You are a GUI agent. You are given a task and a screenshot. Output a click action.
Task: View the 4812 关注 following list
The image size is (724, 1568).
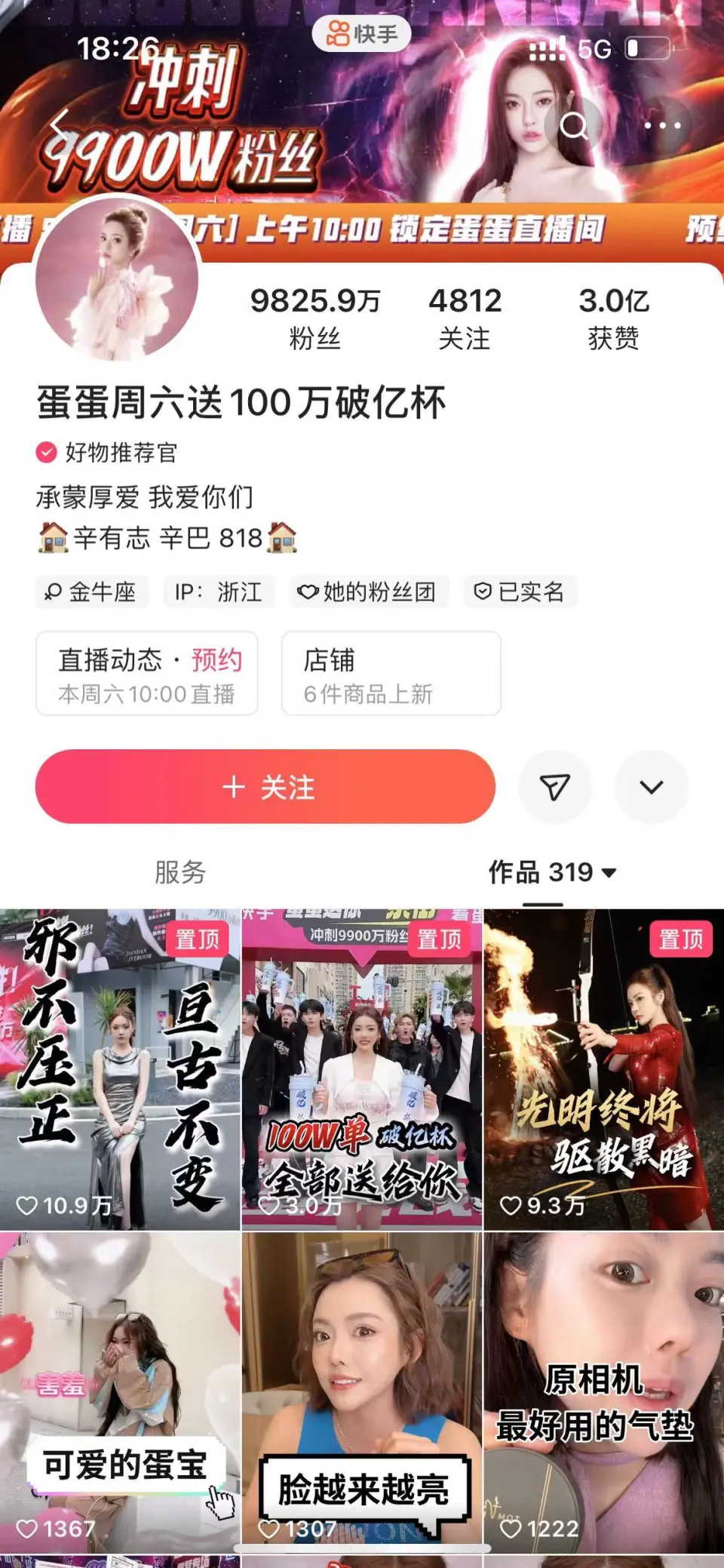(x=465, y=318)
